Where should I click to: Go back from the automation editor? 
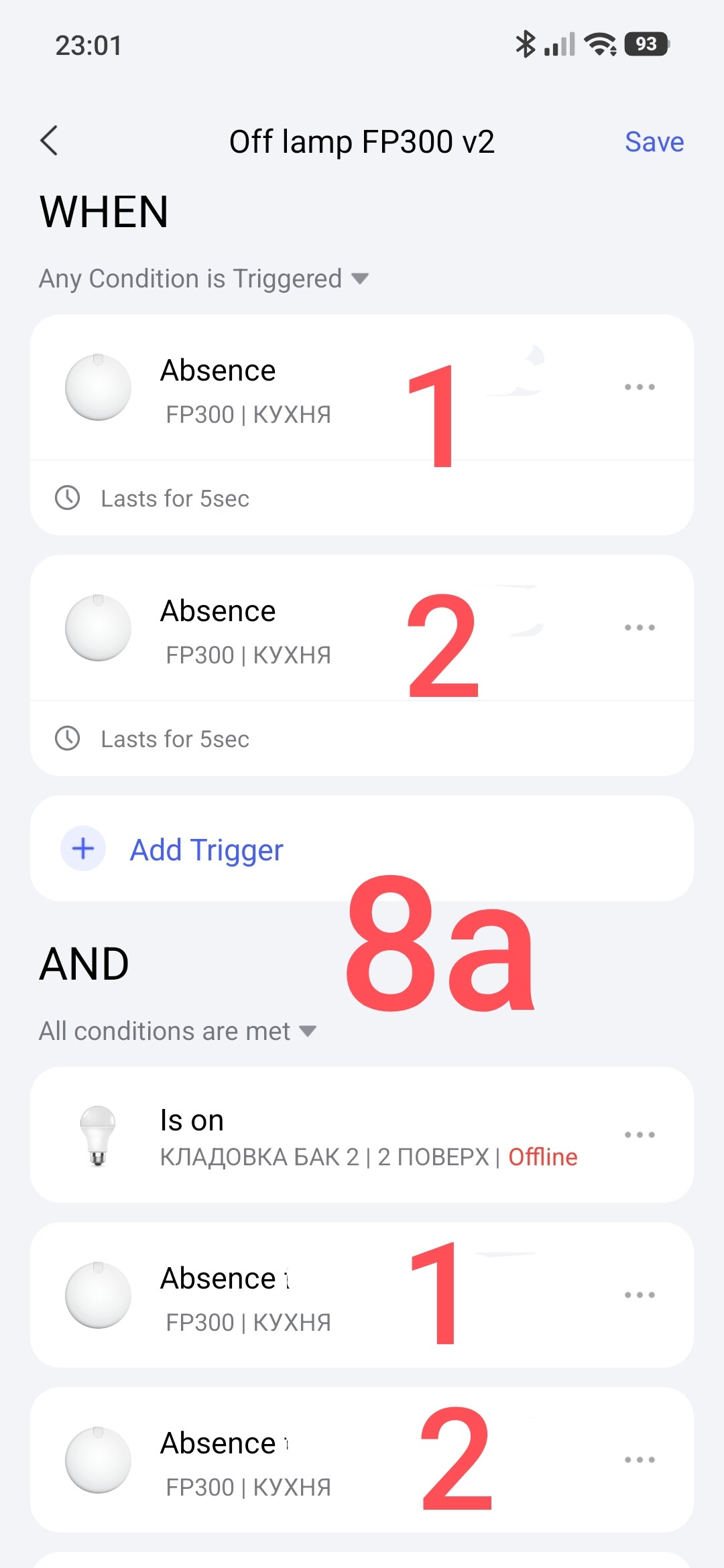pyautogui.click(x=50, y=141)
